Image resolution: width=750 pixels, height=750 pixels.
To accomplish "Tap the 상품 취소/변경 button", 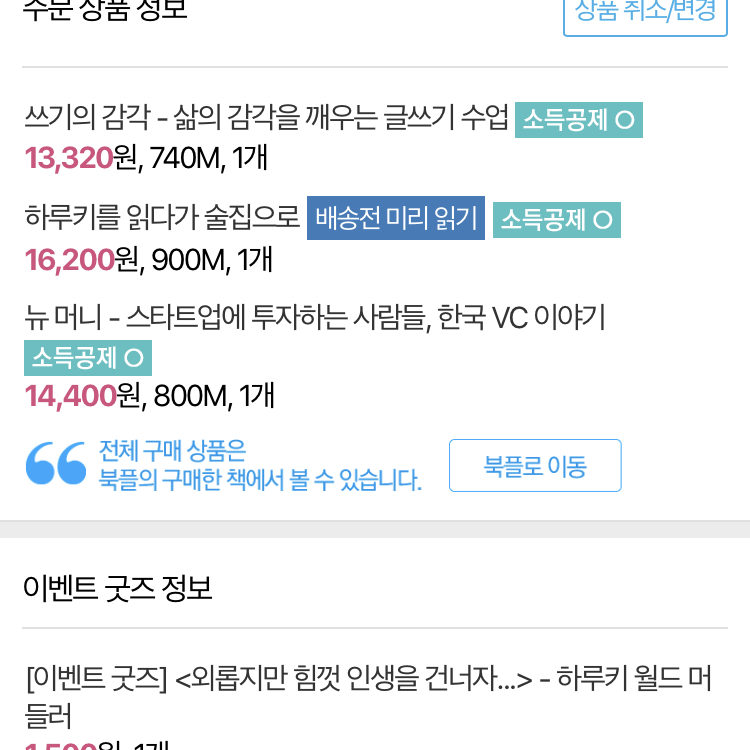I will click(645, 14).
